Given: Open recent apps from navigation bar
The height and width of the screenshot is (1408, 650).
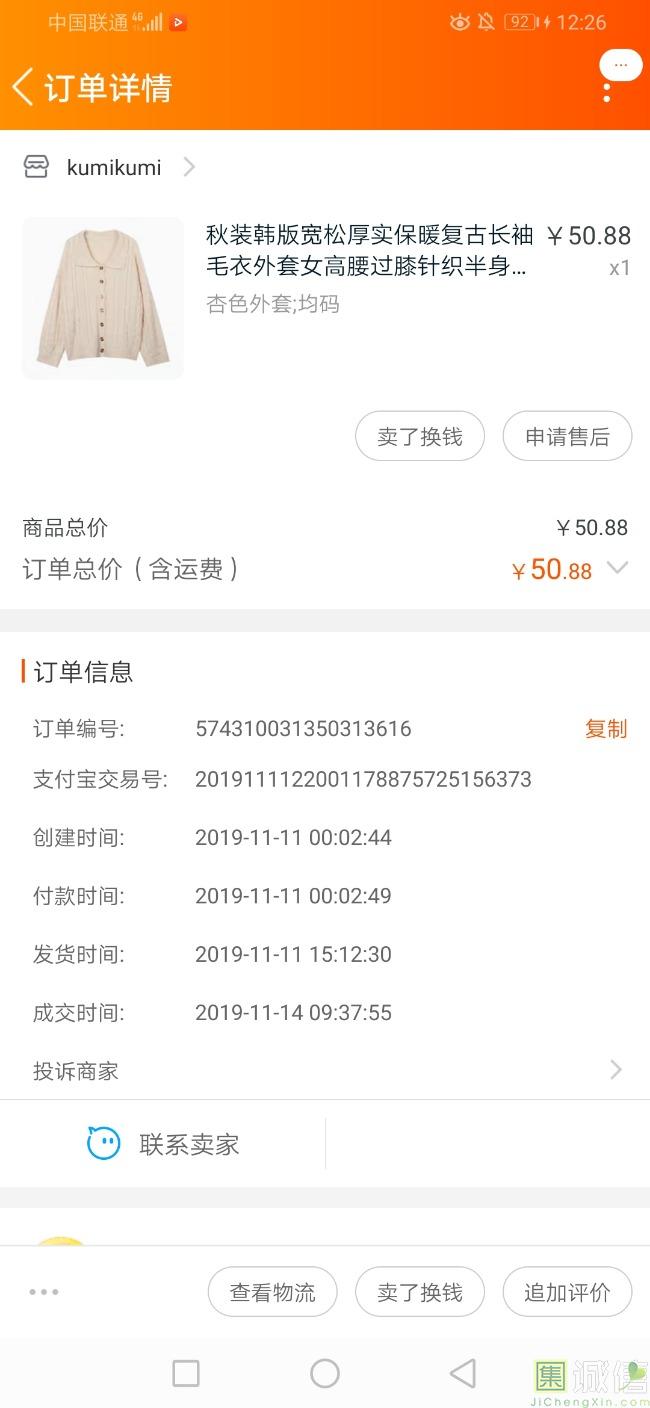Looking at the screenshot, I should 186,1373.
